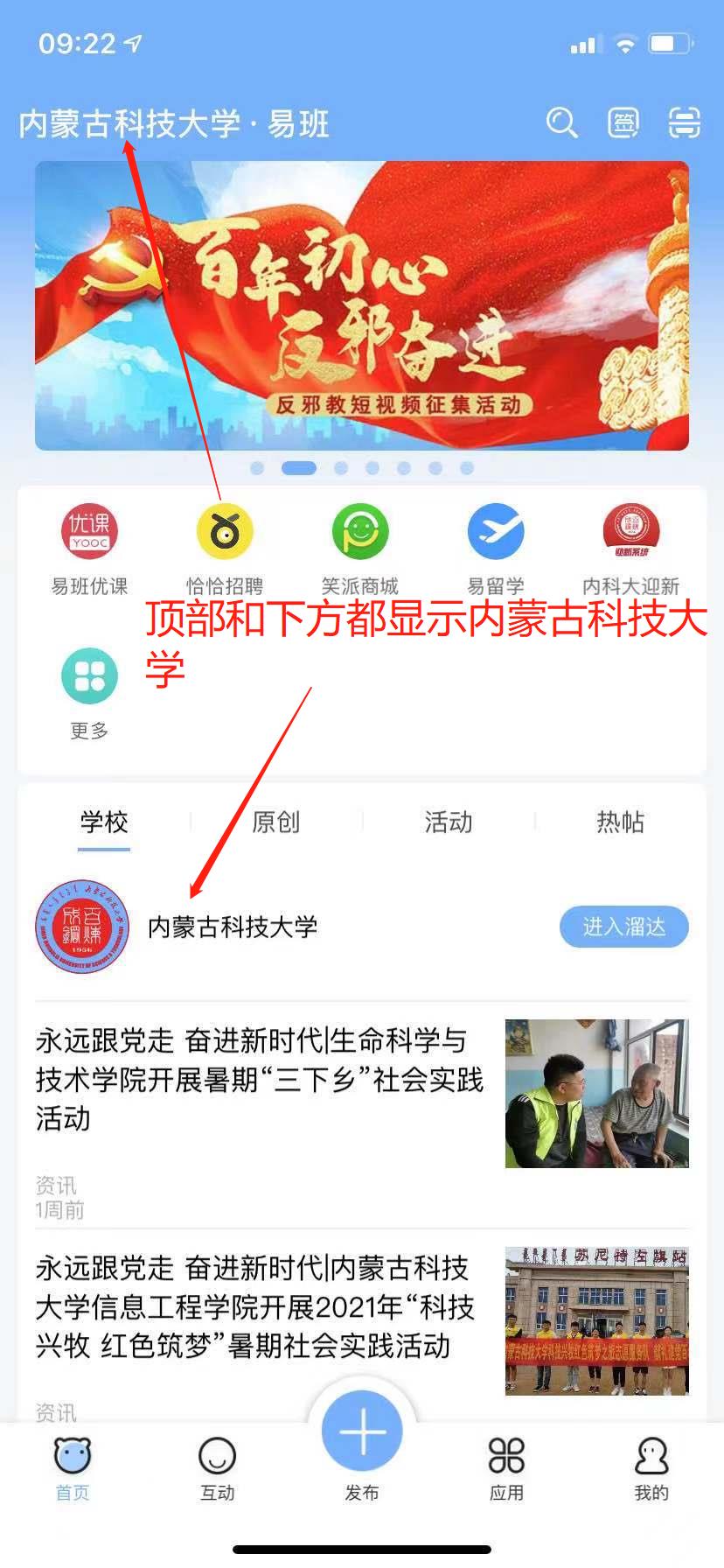Tap the 进入溜达 button
The image size is (724, 1568).
tap(623, 927)
